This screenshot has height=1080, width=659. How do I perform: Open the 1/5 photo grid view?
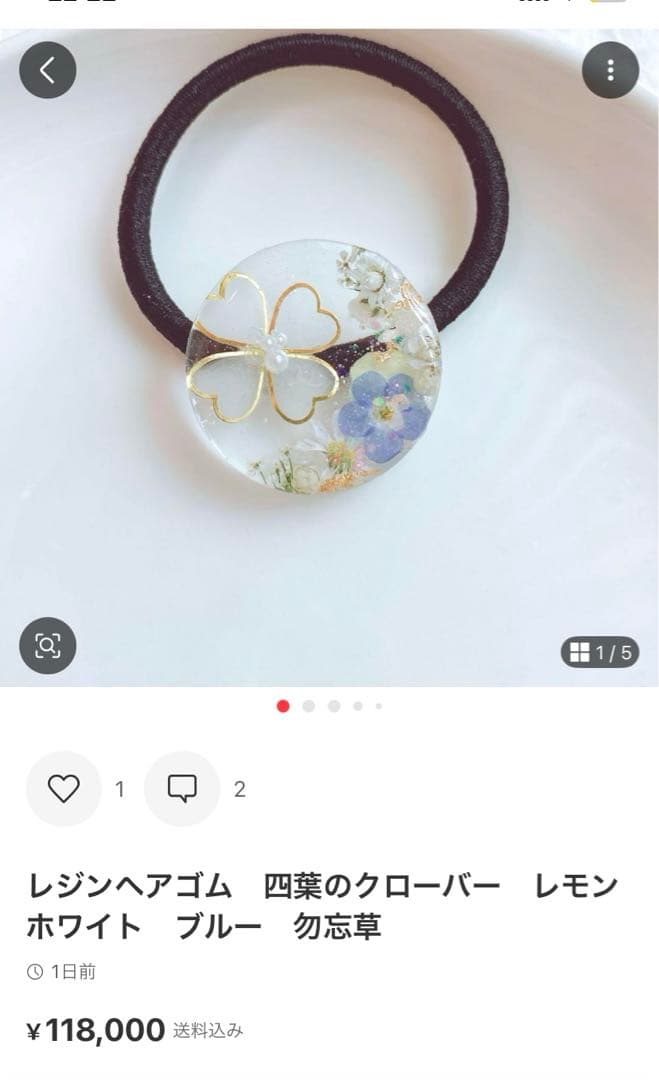coord(600,653)
